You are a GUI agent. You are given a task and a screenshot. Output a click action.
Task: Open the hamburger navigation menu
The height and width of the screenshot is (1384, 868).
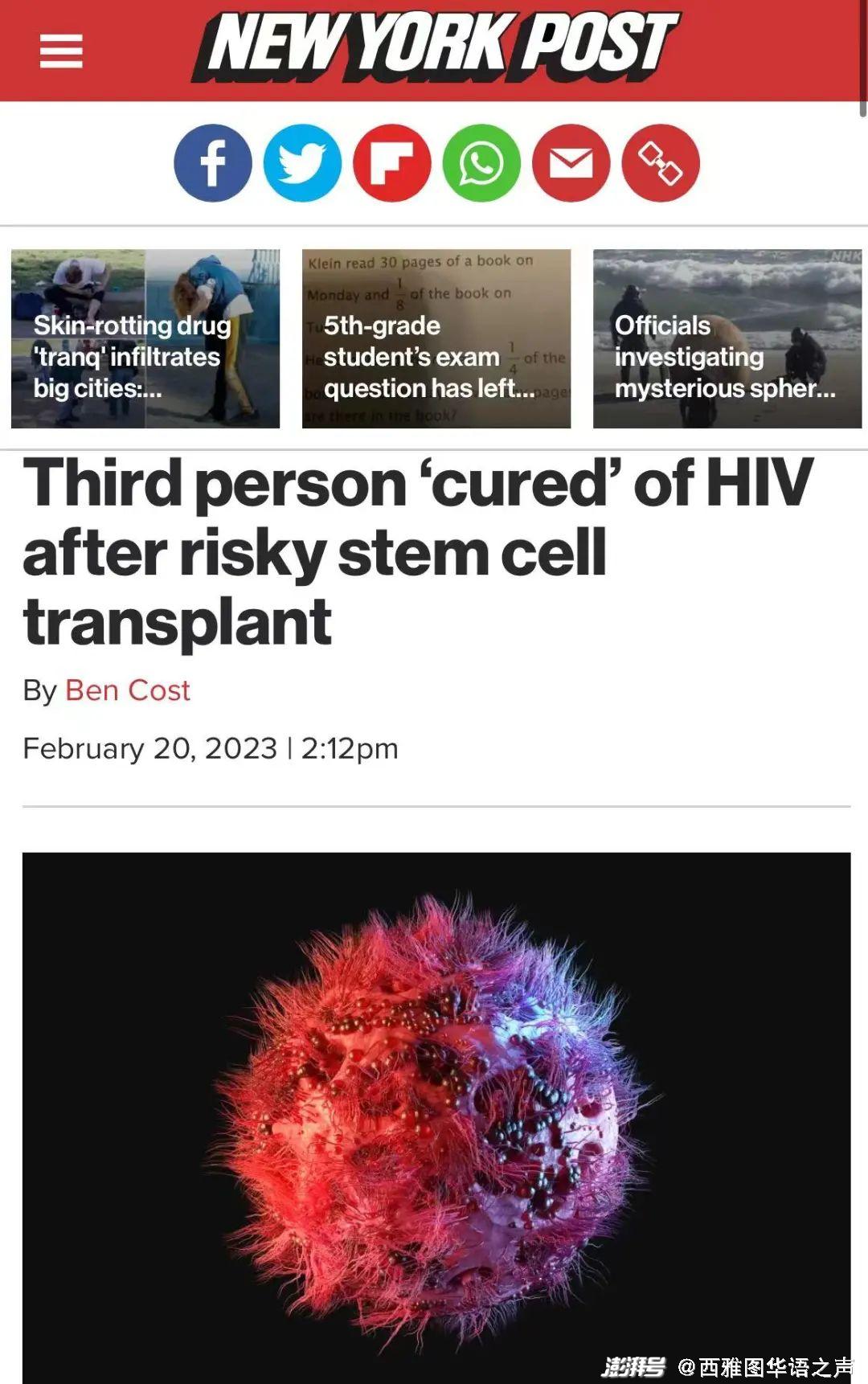click(61, 51)
